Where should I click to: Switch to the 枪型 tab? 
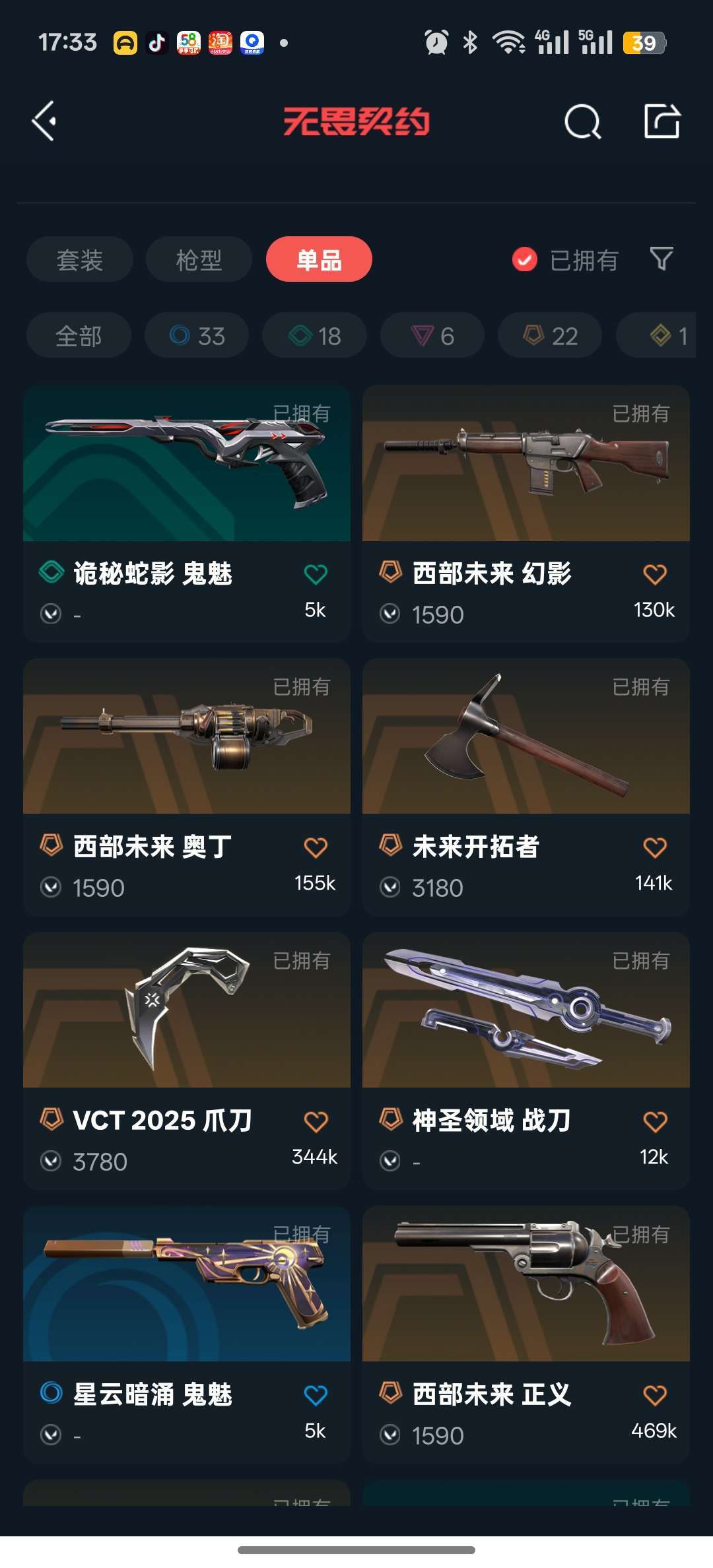[x=199, y=259]
